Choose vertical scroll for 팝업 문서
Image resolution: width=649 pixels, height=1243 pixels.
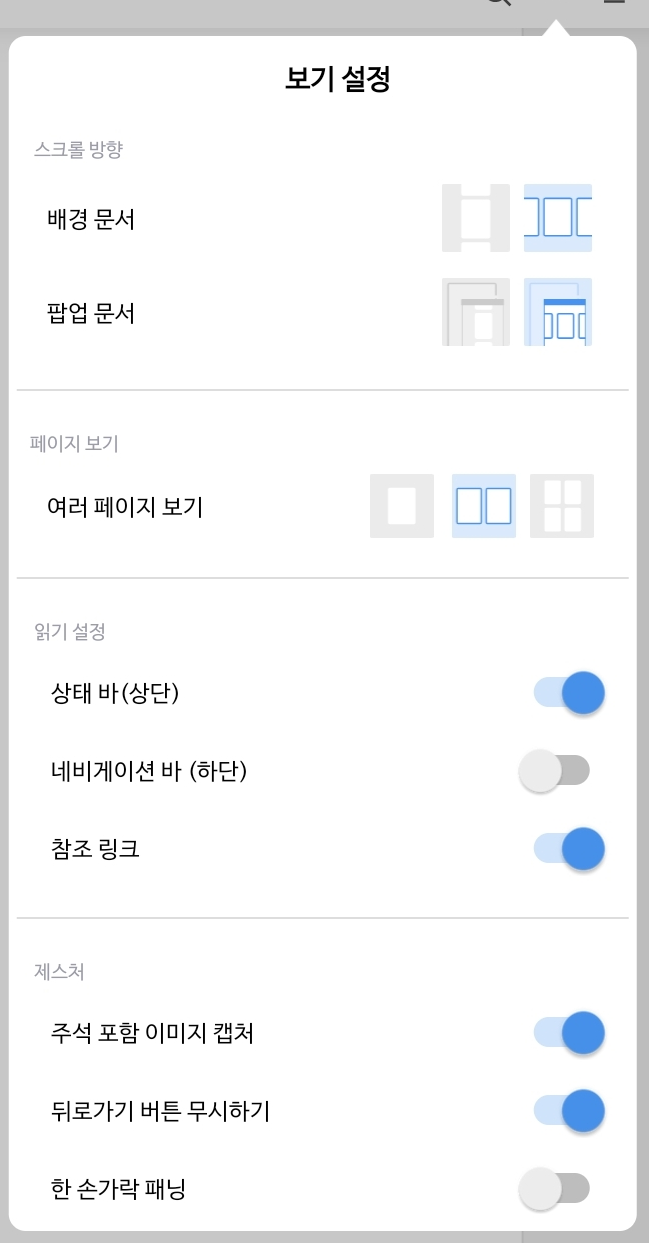coord(476,312)
